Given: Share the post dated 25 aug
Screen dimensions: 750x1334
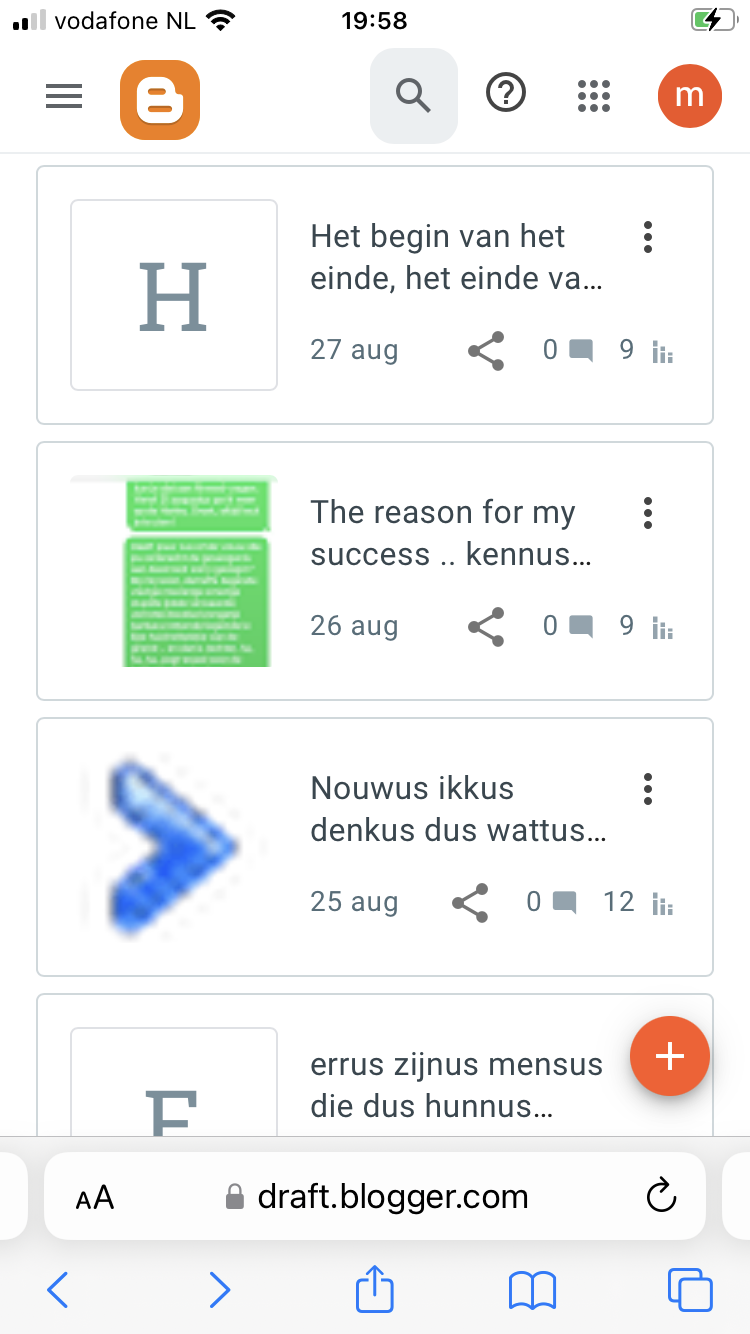Looking at the screenshot, I should pyautogui.click(x=470, y=903).
